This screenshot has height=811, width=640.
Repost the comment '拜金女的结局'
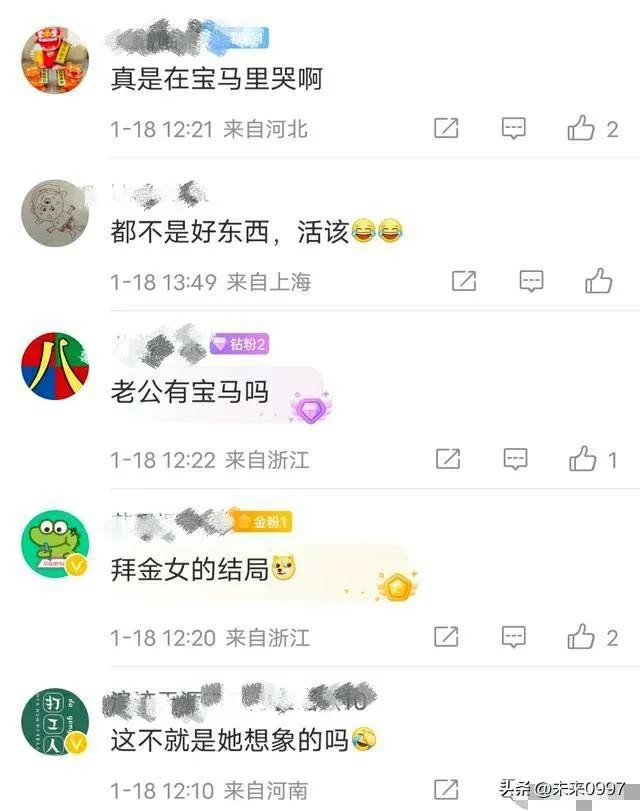446,637
